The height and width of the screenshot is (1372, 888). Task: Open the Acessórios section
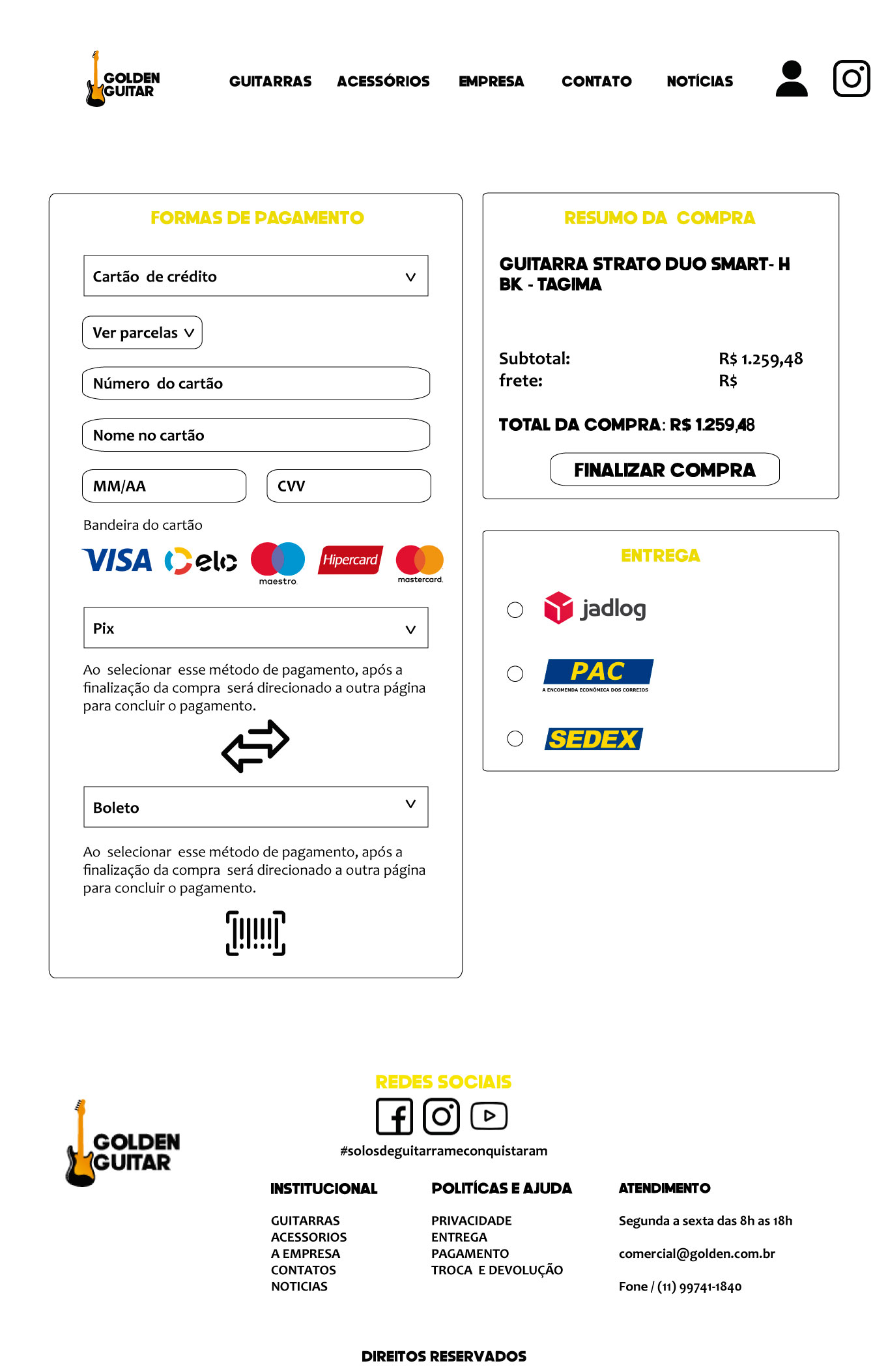[x=382, y=81]
